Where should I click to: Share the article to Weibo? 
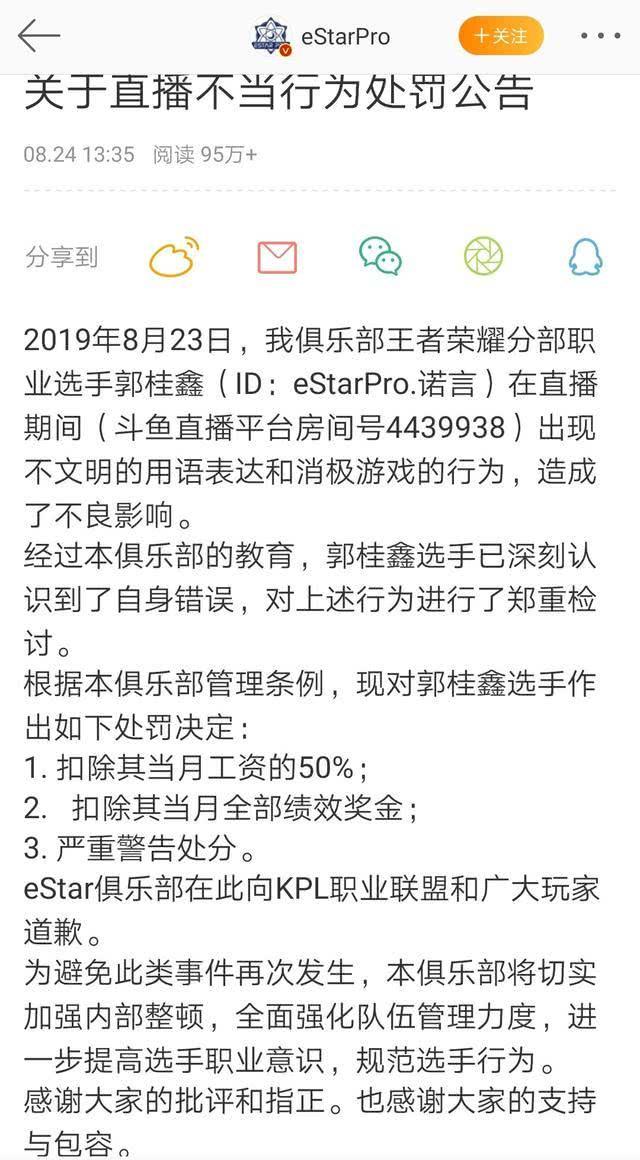tap(175, 256)
